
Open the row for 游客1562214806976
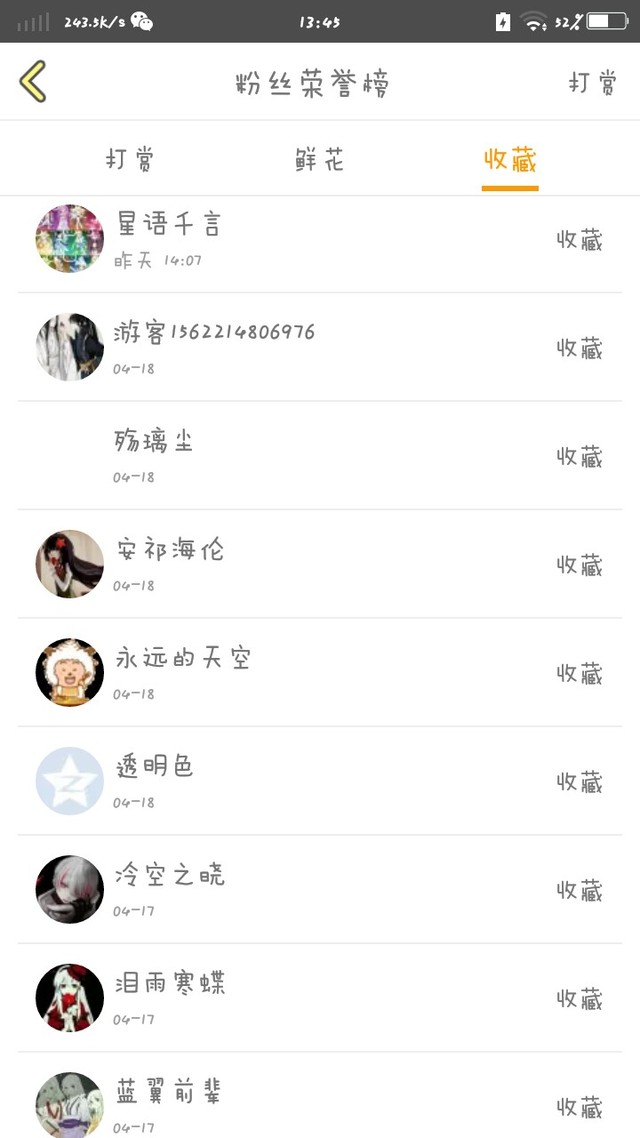(320, 348)
